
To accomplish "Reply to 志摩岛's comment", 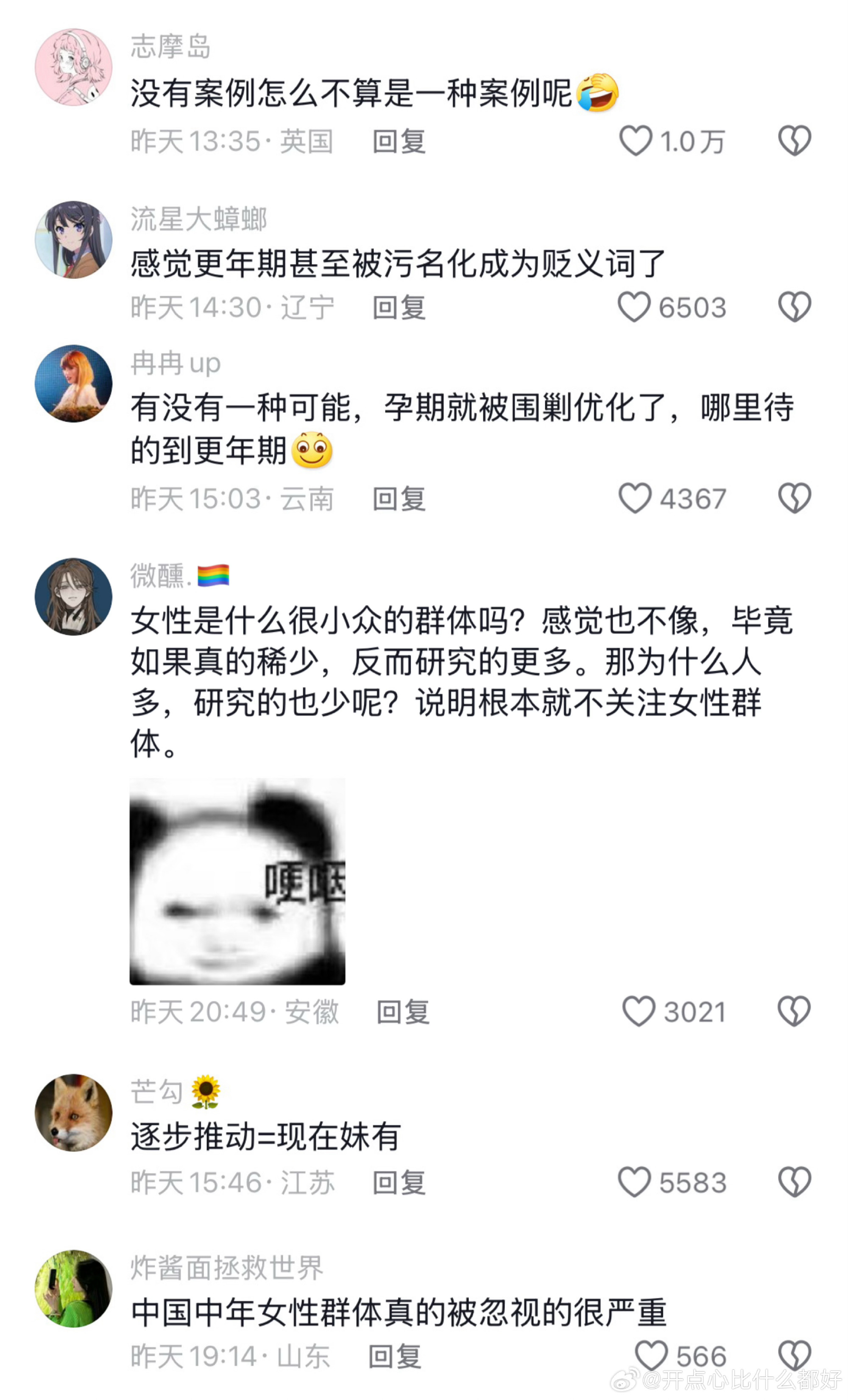I will pos(399,141).
